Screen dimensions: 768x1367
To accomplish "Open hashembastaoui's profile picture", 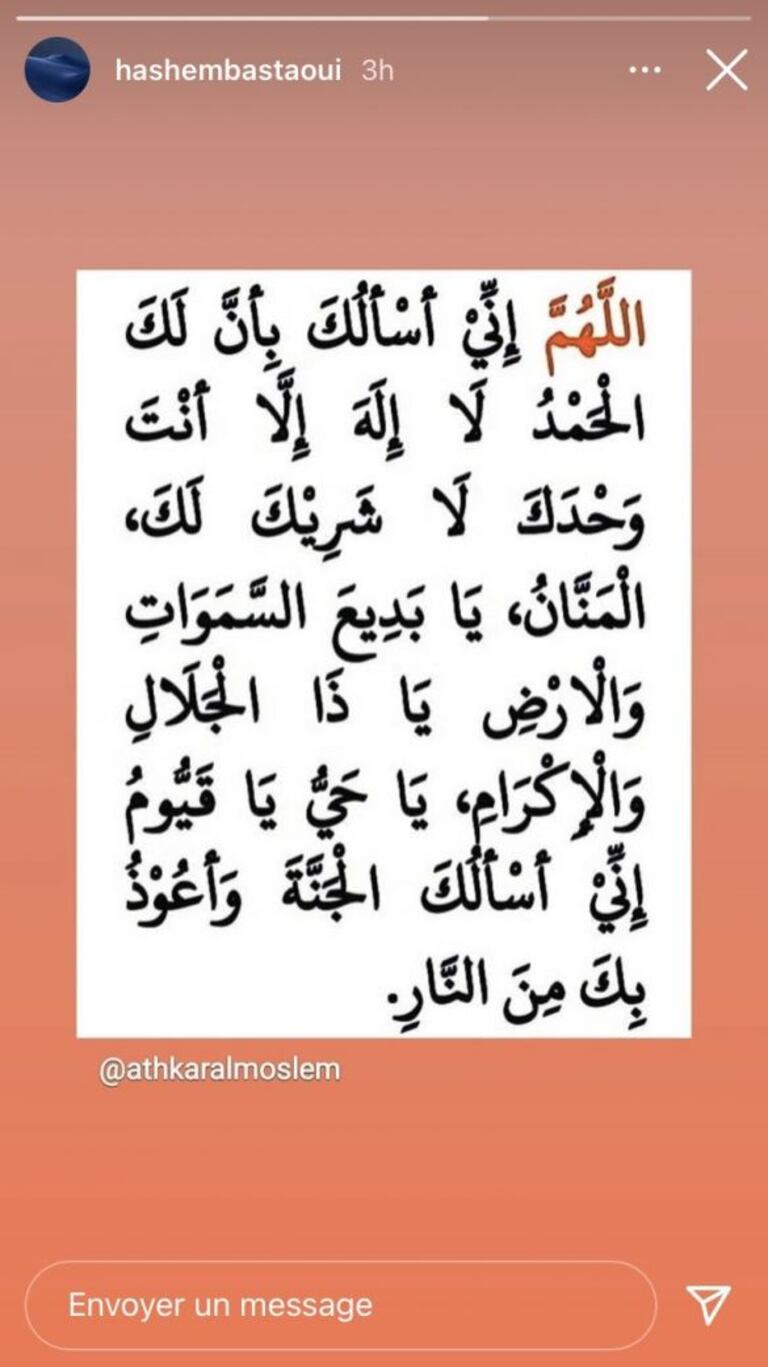I will click(57, 70).
